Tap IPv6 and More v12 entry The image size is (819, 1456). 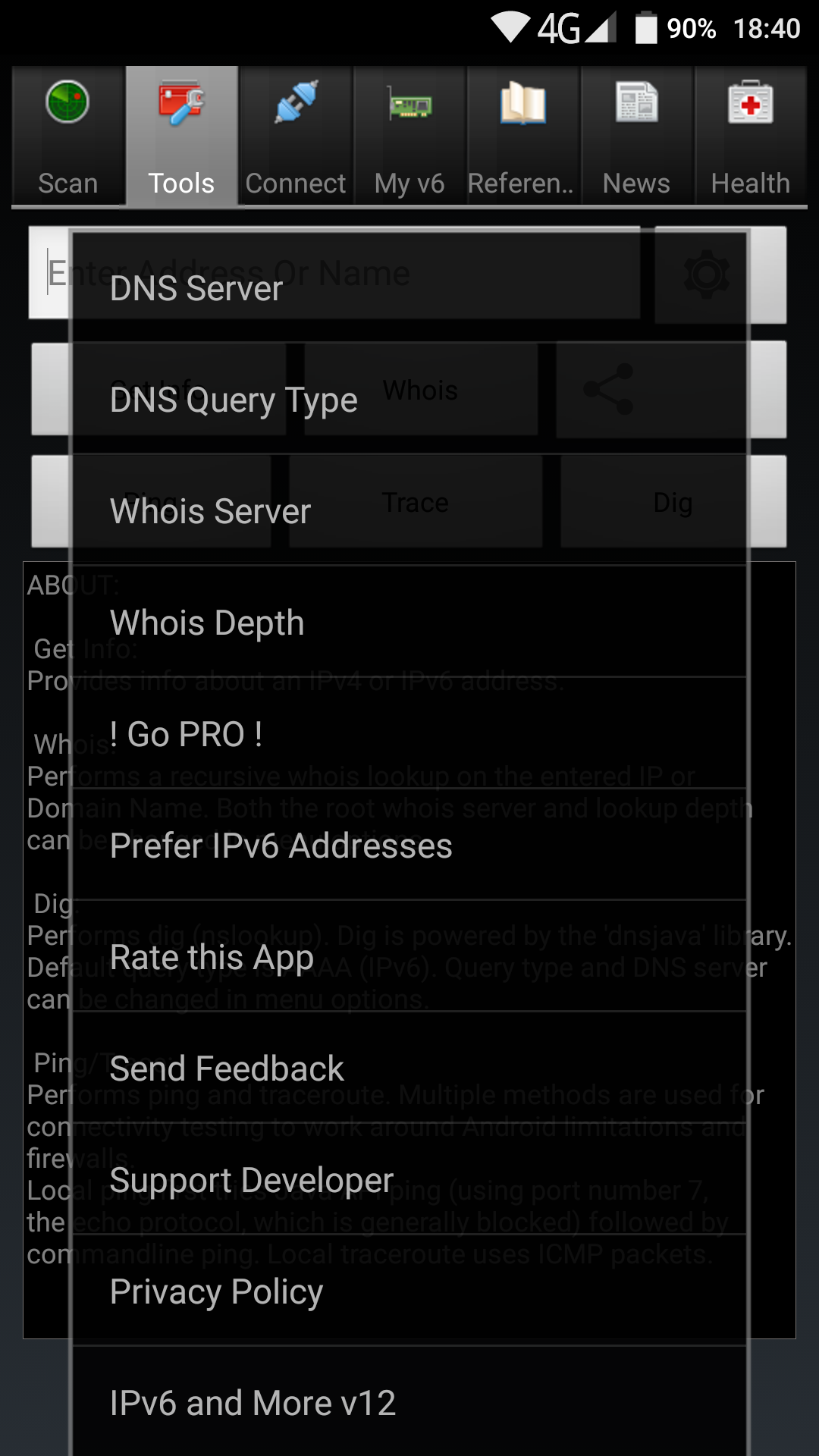409,1403
